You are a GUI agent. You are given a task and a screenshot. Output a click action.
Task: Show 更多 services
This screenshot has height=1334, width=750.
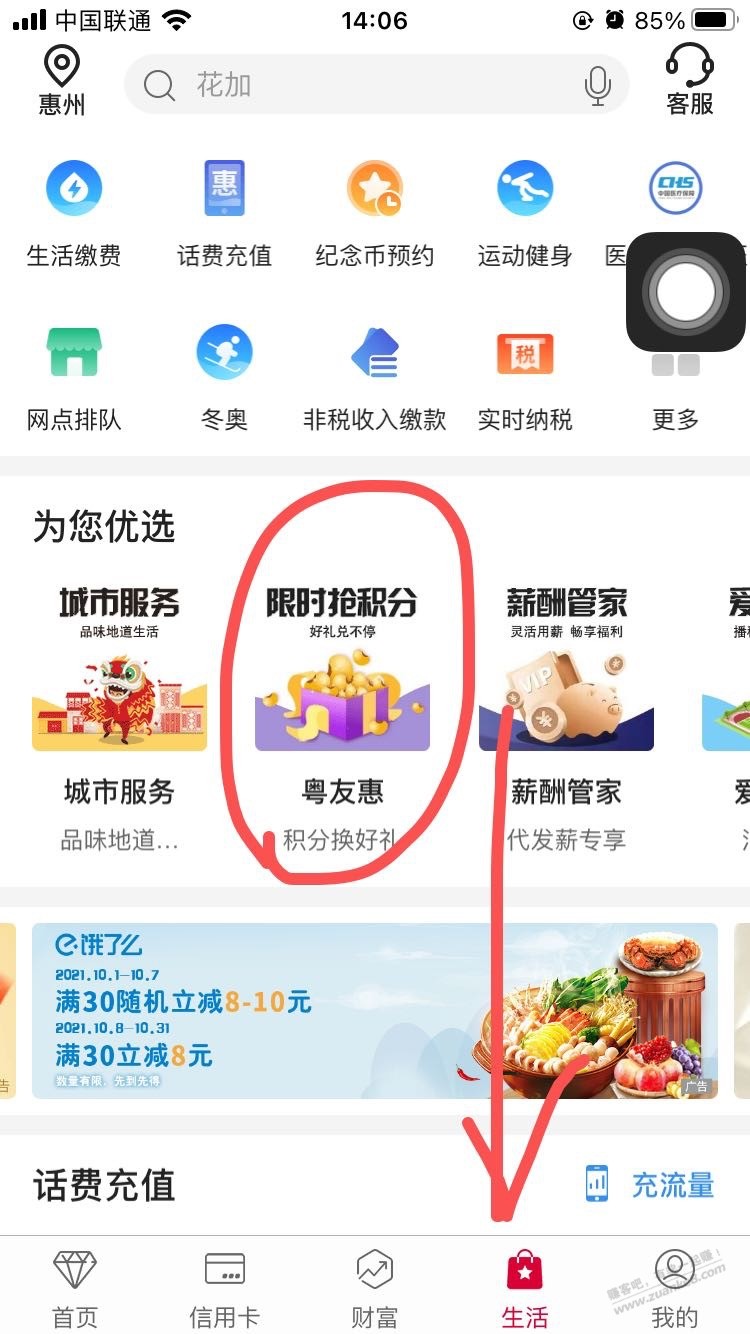point(675,390)
